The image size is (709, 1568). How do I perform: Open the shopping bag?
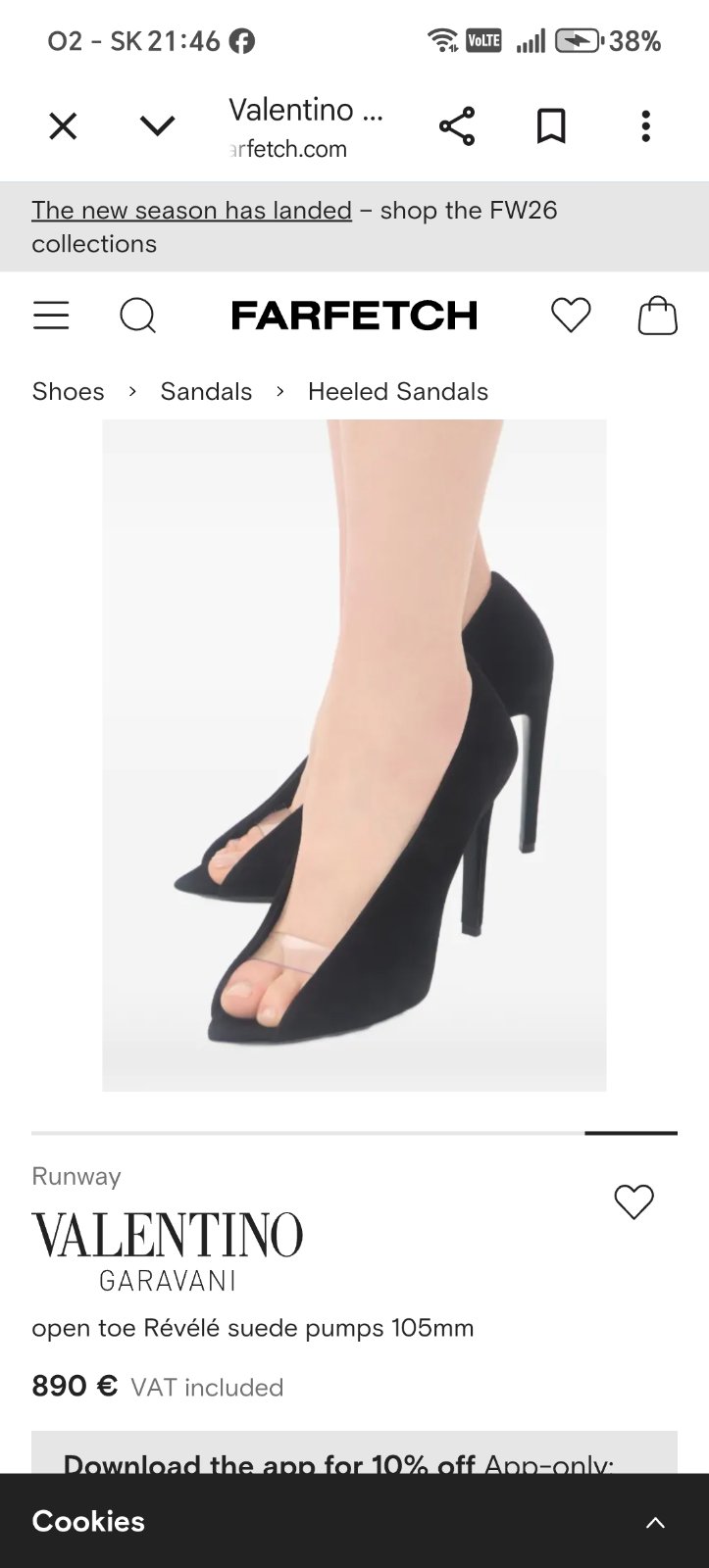tap(657, 316)
